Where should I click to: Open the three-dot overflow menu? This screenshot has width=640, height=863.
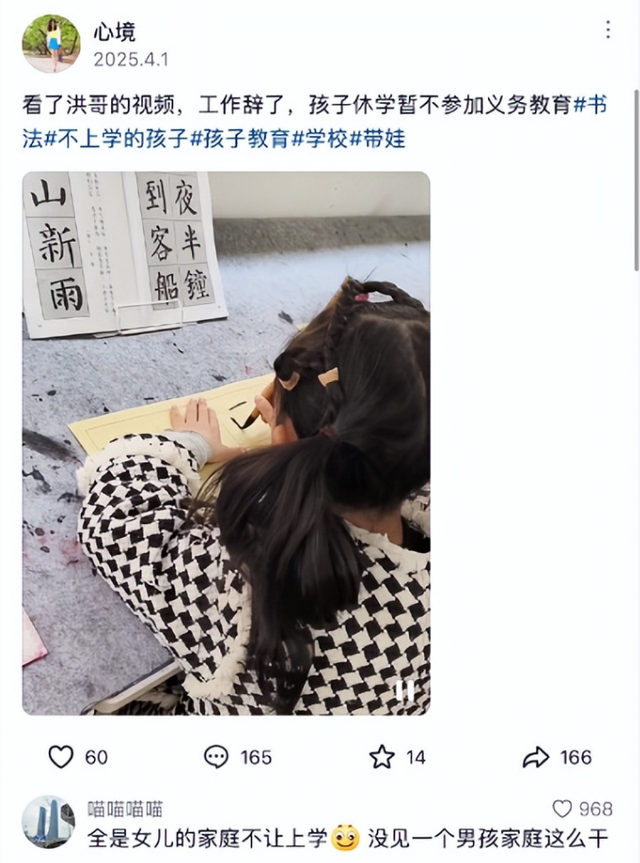[x=607, y=30]
